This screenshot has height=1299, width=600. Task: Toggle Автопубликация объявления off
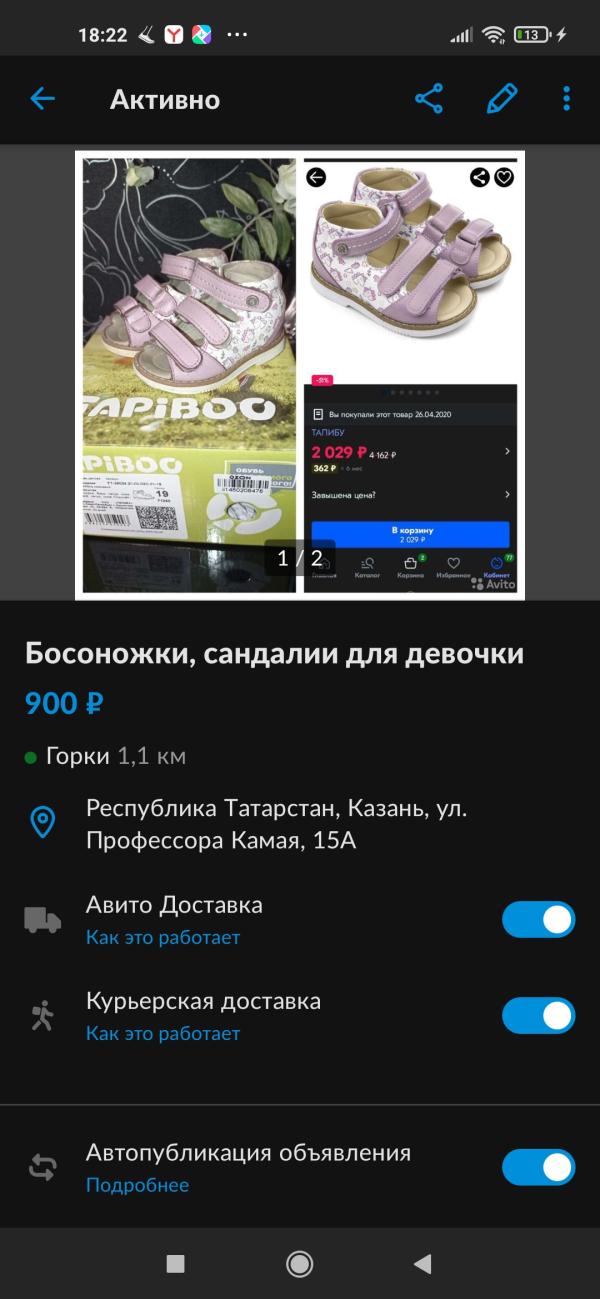point(538,1167)
